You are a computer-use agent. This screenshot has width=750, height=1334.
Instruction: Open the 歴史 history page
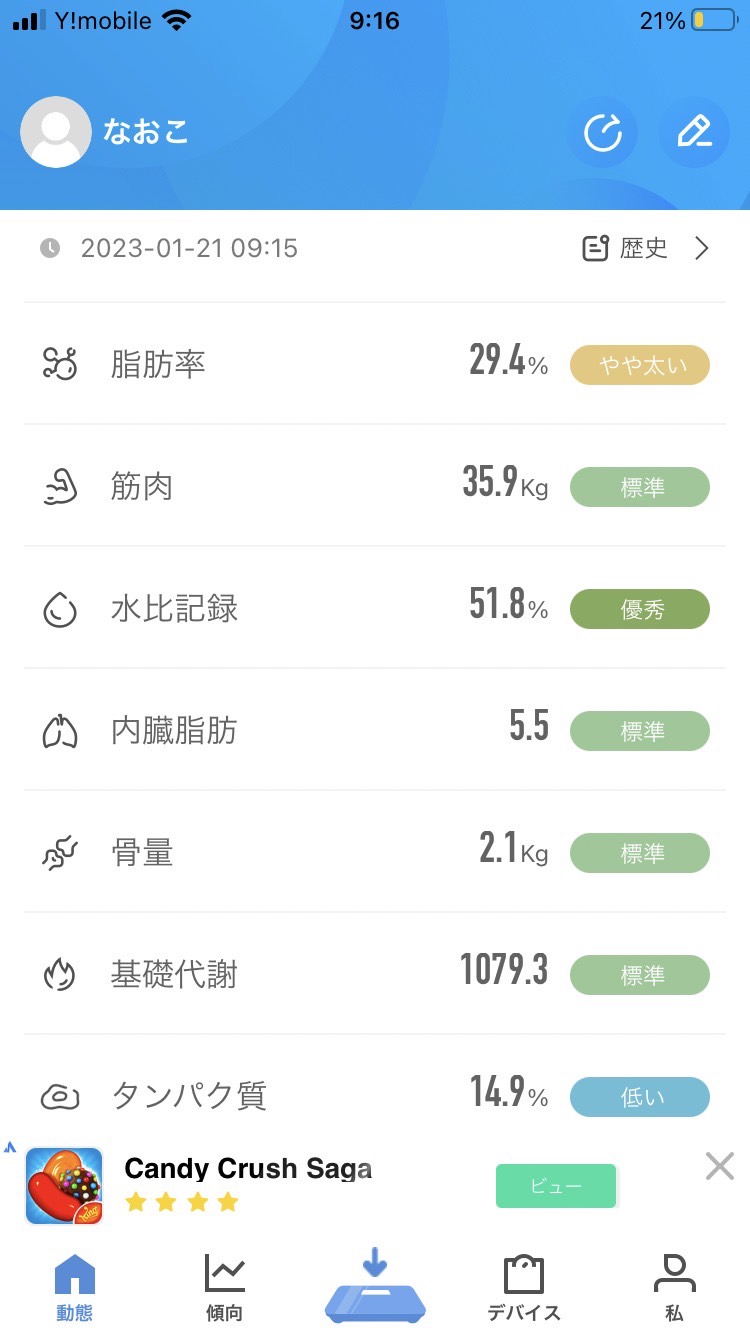click(646, 248)
